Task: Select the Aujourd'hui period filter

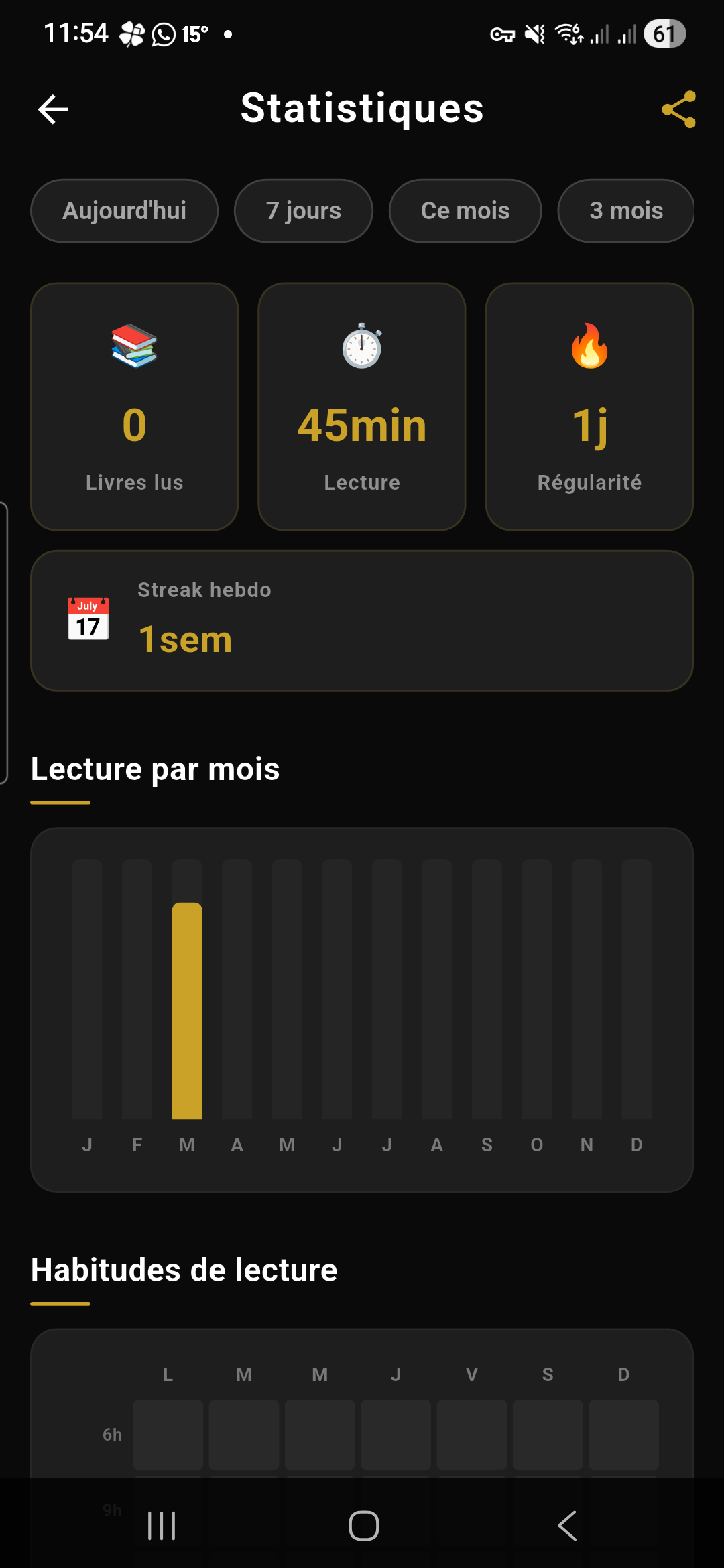Action: tap(123, 210)
